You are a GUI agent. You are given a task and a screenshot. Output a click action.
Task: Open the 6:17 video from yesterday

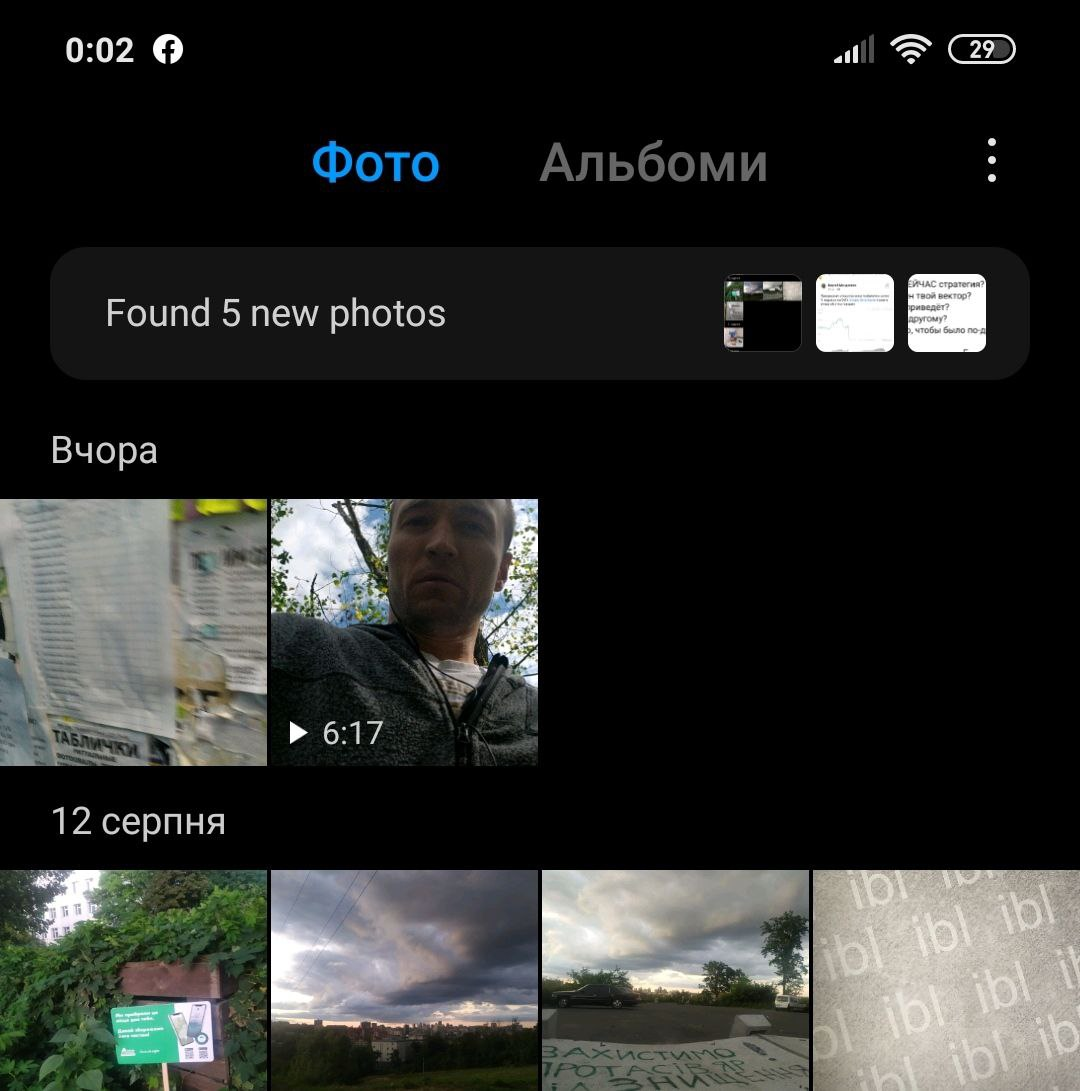point(404,632)
